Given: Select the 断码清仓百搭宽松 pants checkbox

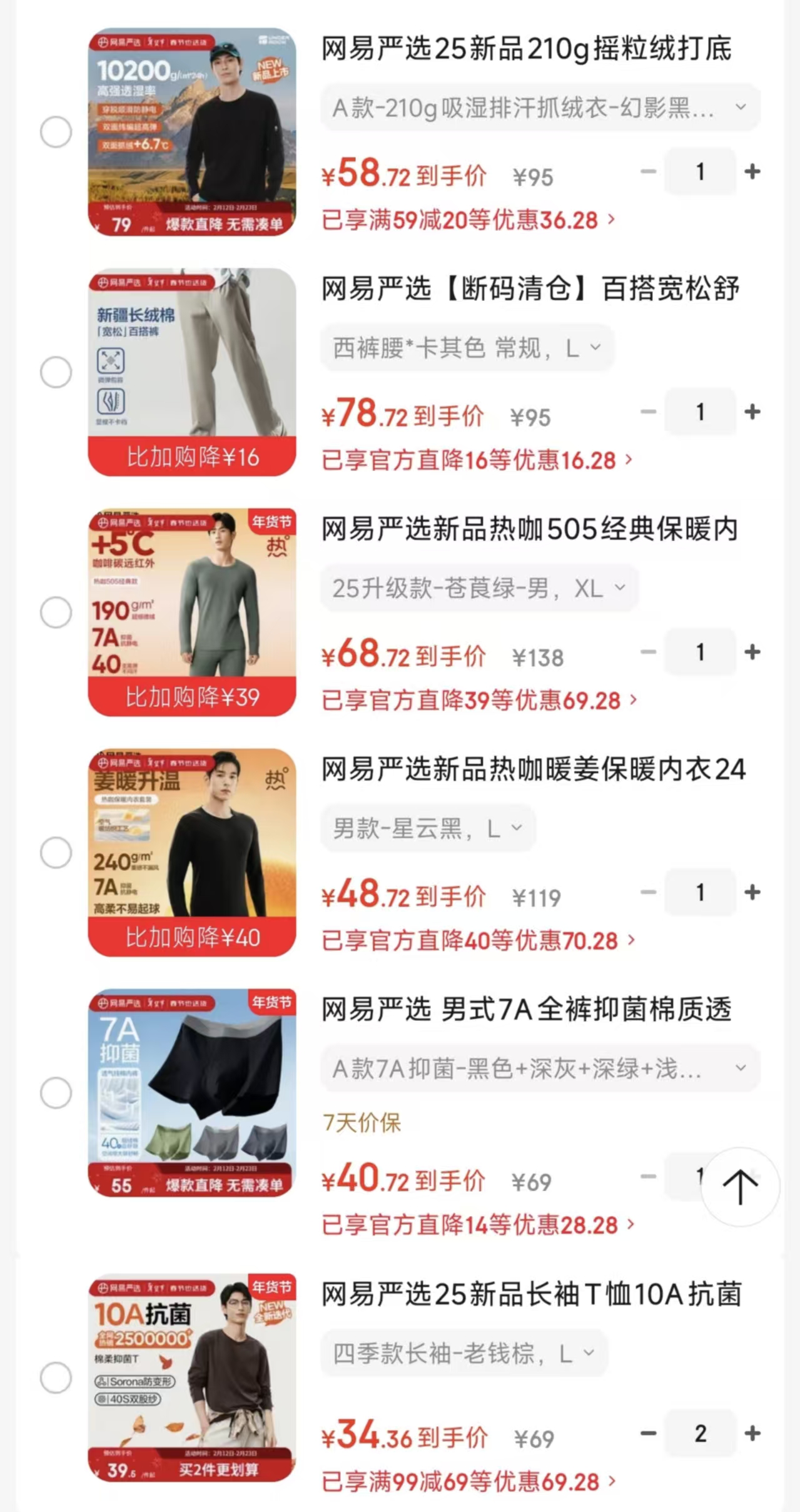Looking at the screenshot, I should pyautogui.click(x=56, y=372).
